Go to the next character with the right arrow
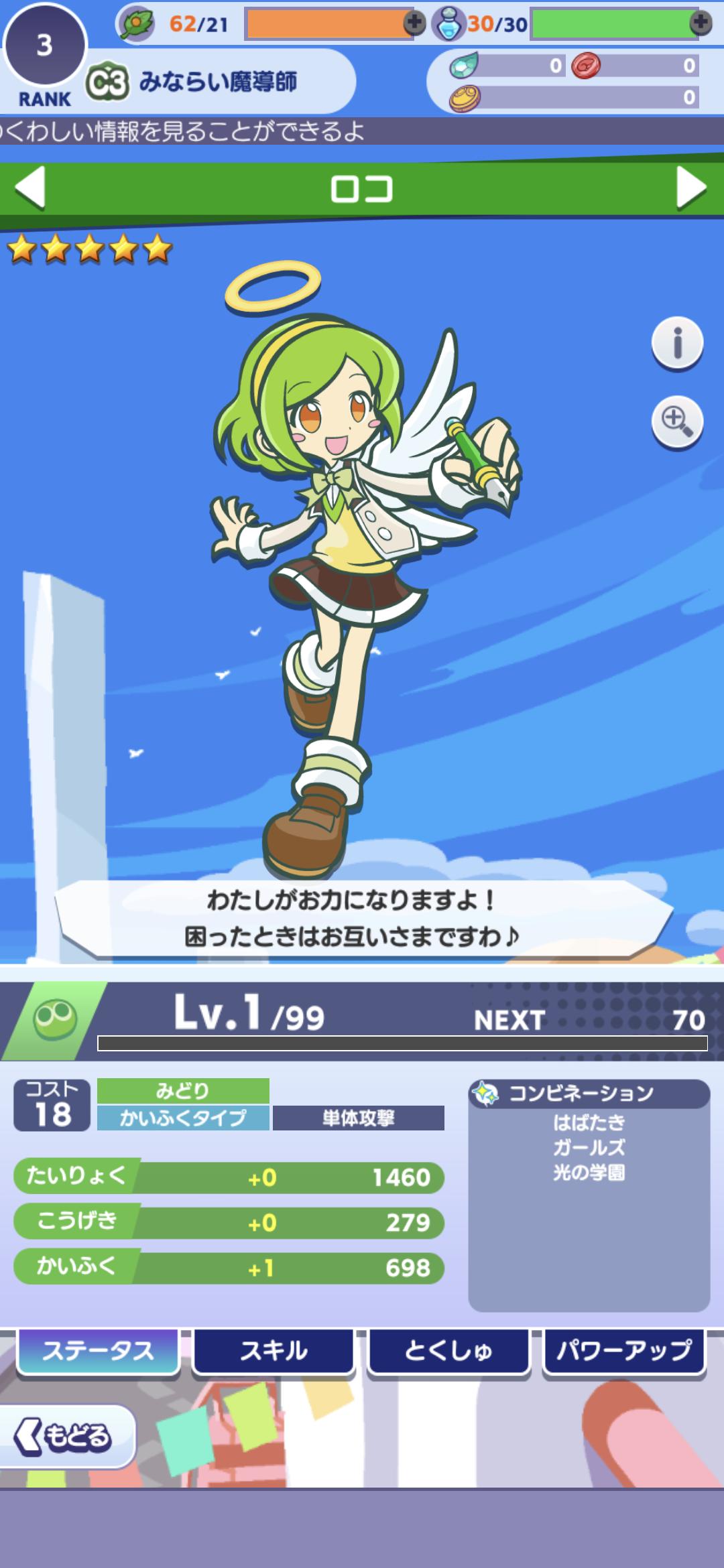The image size is (724, 1568). click(x=692, y=188)
